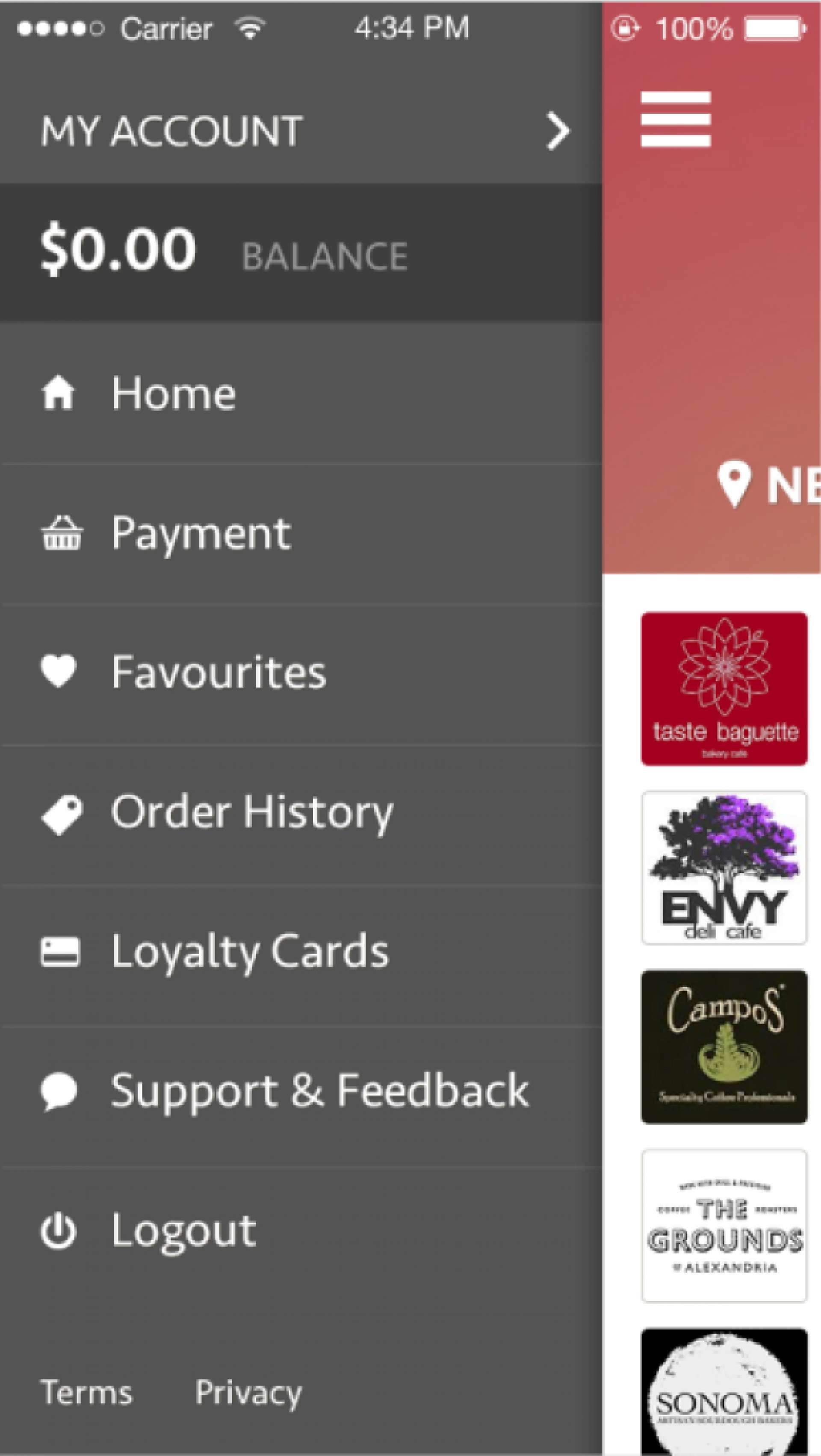Close the drawer with hamburger icon
Image resolution: width=821 pixels, height=1456 pixels.
point(675,119)
